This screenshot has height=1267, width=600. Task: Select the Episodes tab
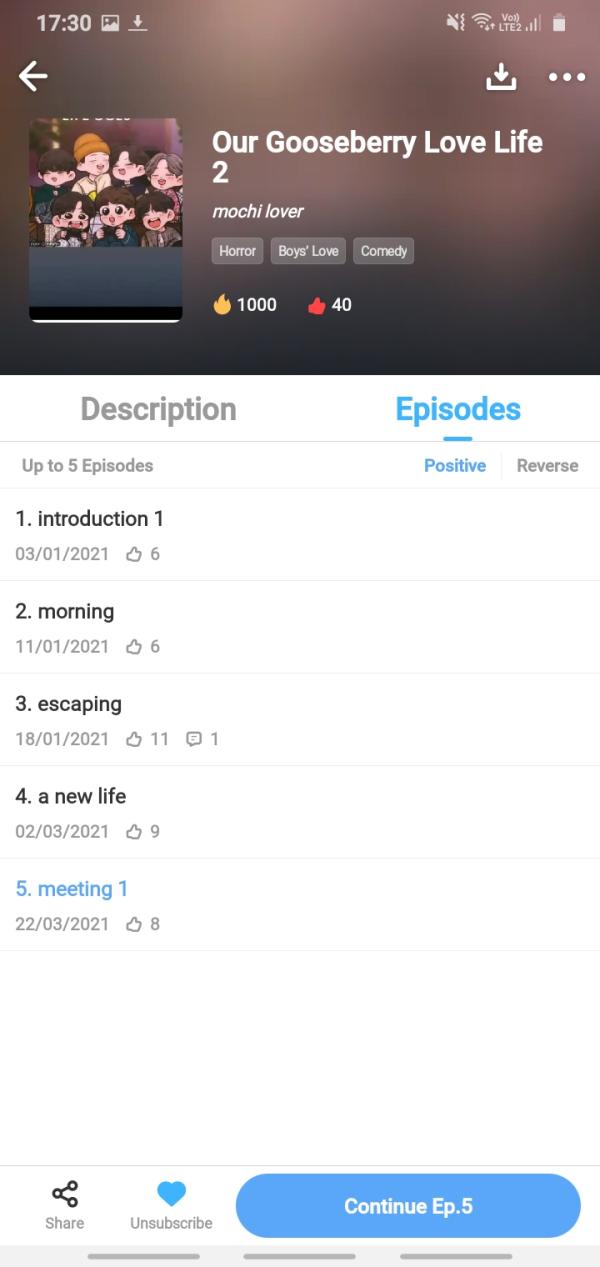click(x=458, y=409)
